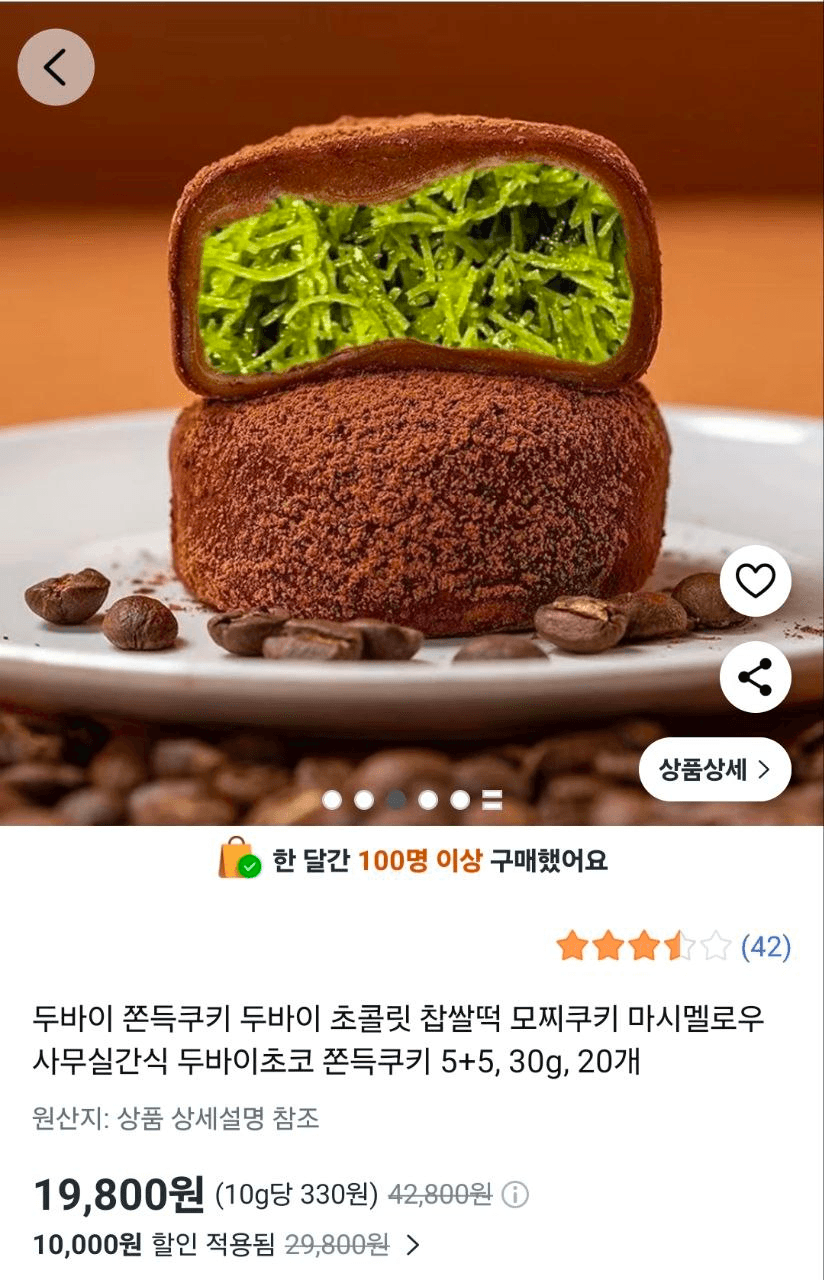View price info icon next to 42,800원
Viewport: 824px width, 1280px height.
tap(515, 1194)
